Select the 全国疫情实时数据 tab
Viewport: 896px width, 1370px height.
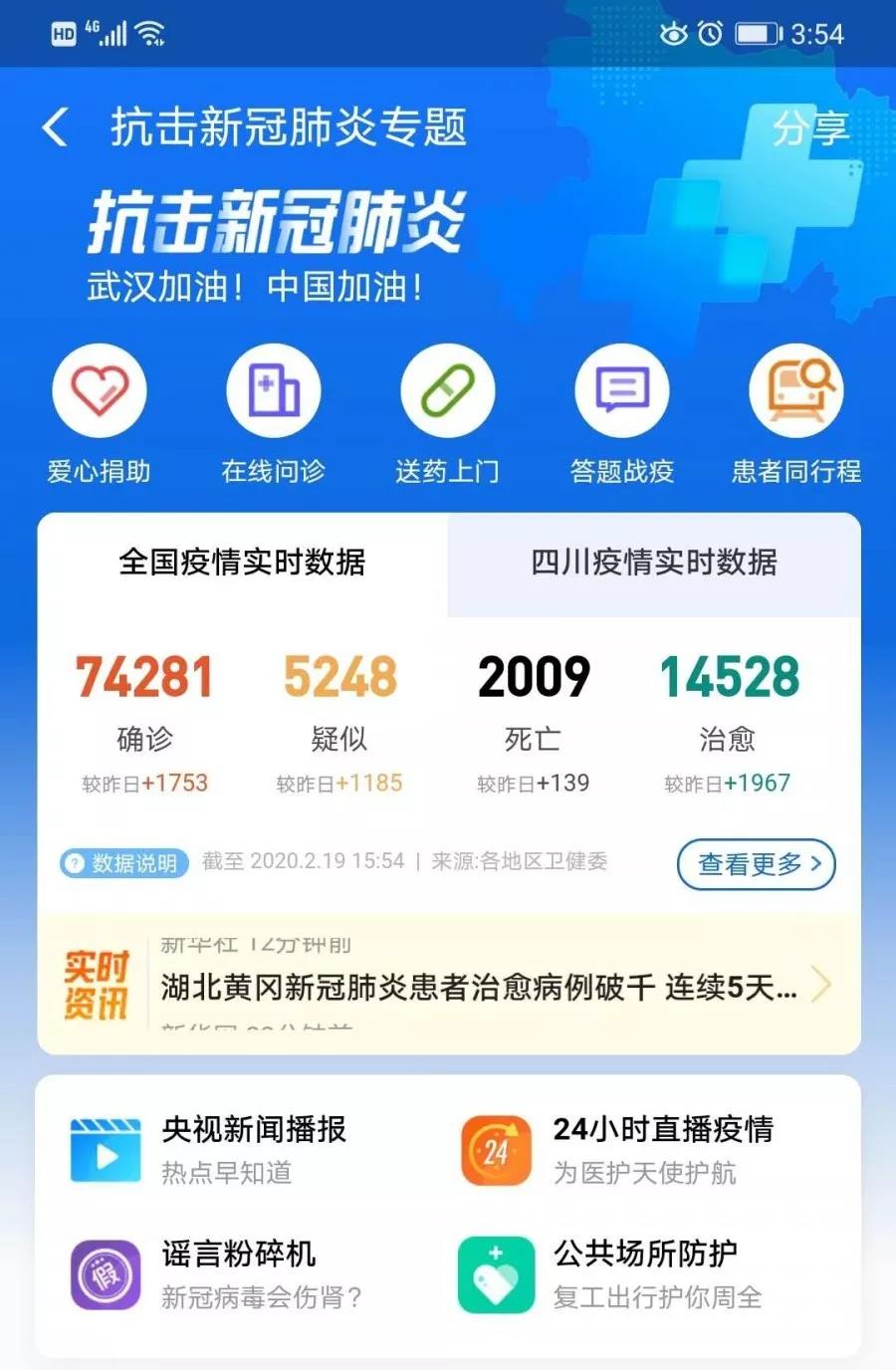tap(242, 563)
